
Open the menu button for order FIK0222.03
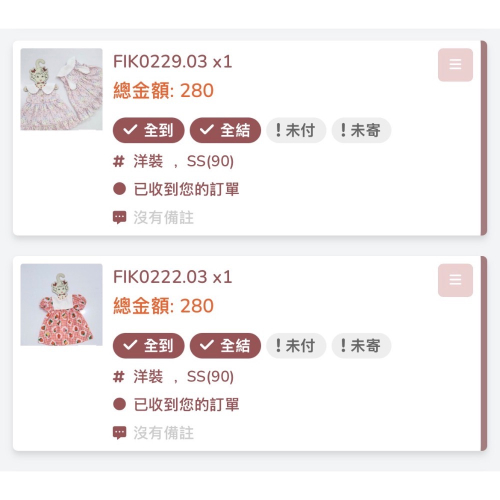click(455, 280)
